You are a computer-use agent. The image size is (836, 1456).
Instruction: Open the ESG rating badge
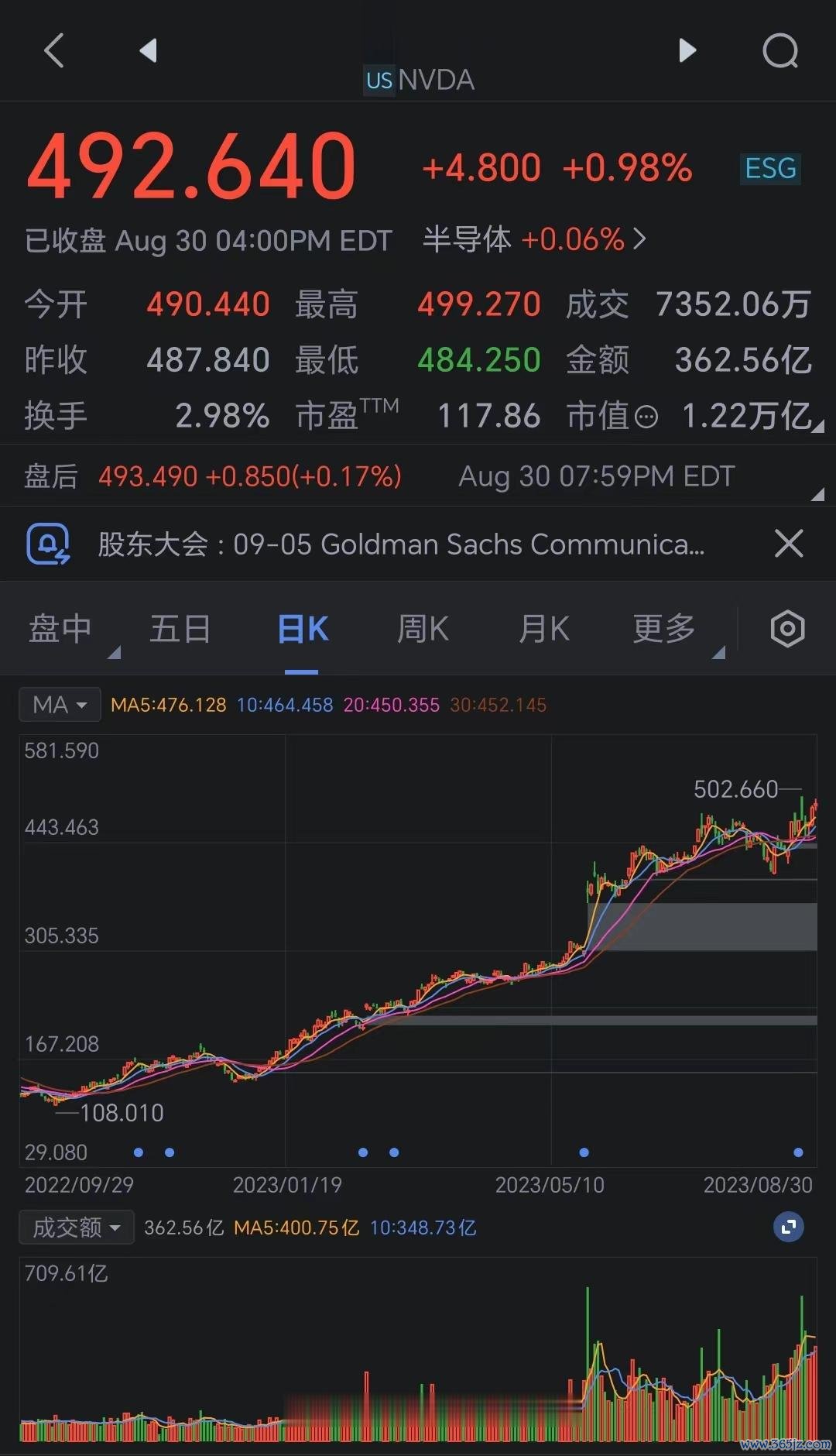click(x=769, y=169)
